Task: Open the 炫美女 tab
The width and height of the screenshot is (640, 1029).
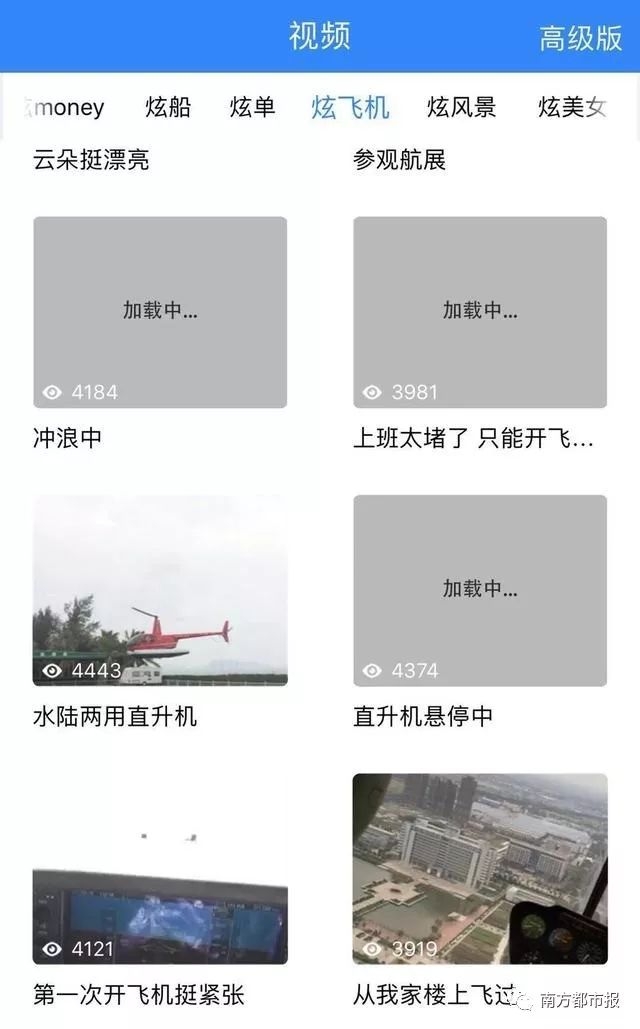Action: click(x=572, y=107)
